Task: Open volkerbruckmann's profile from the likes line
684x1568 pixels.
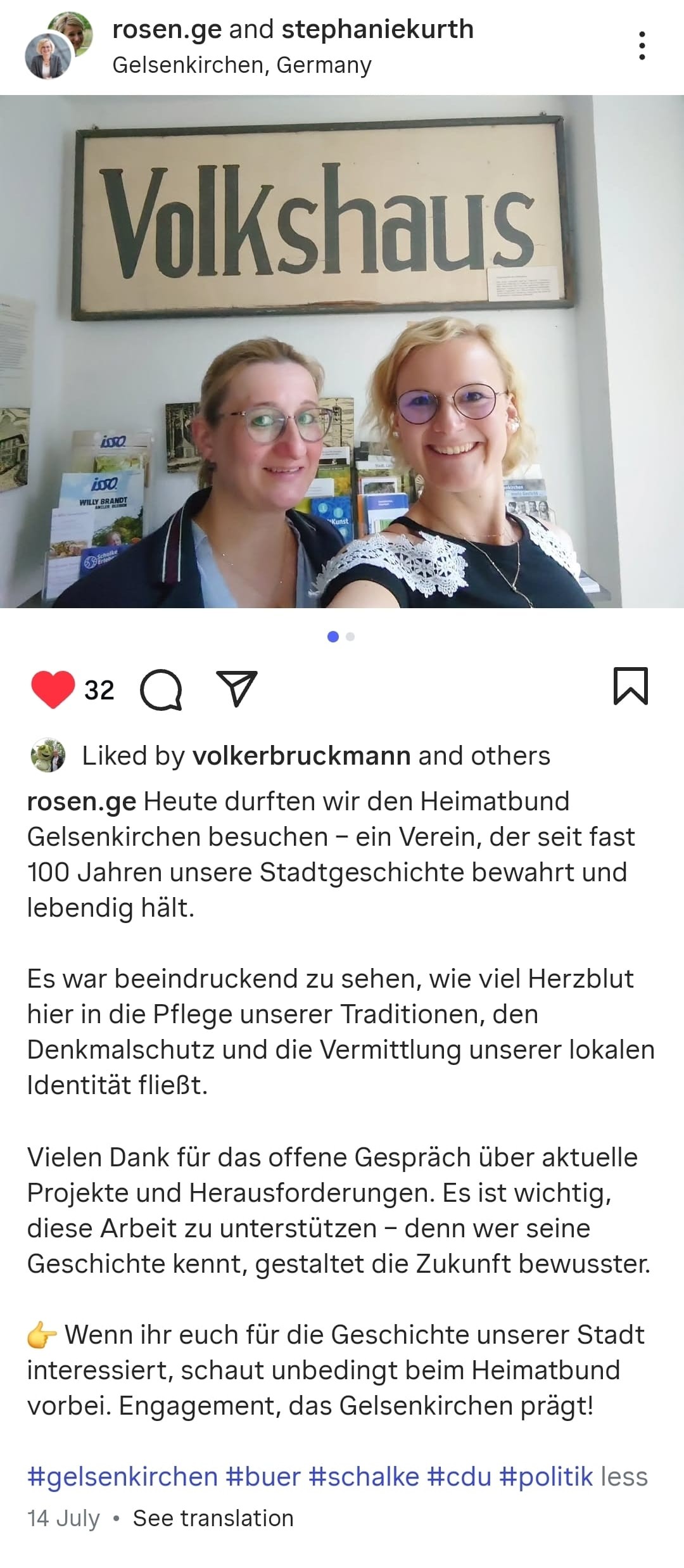Action: (x=301, y=756)
